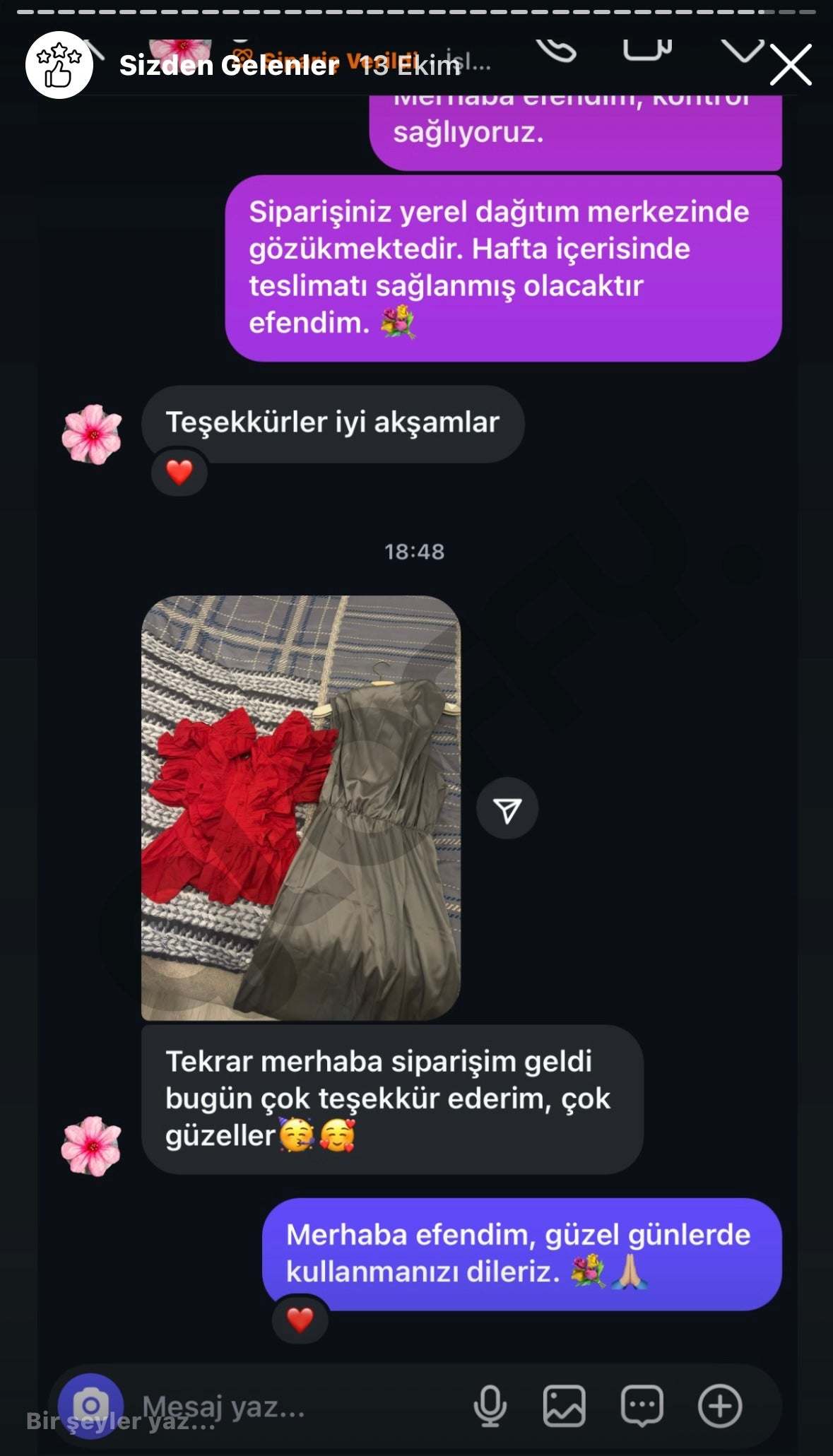Close the story viewer

790,65
